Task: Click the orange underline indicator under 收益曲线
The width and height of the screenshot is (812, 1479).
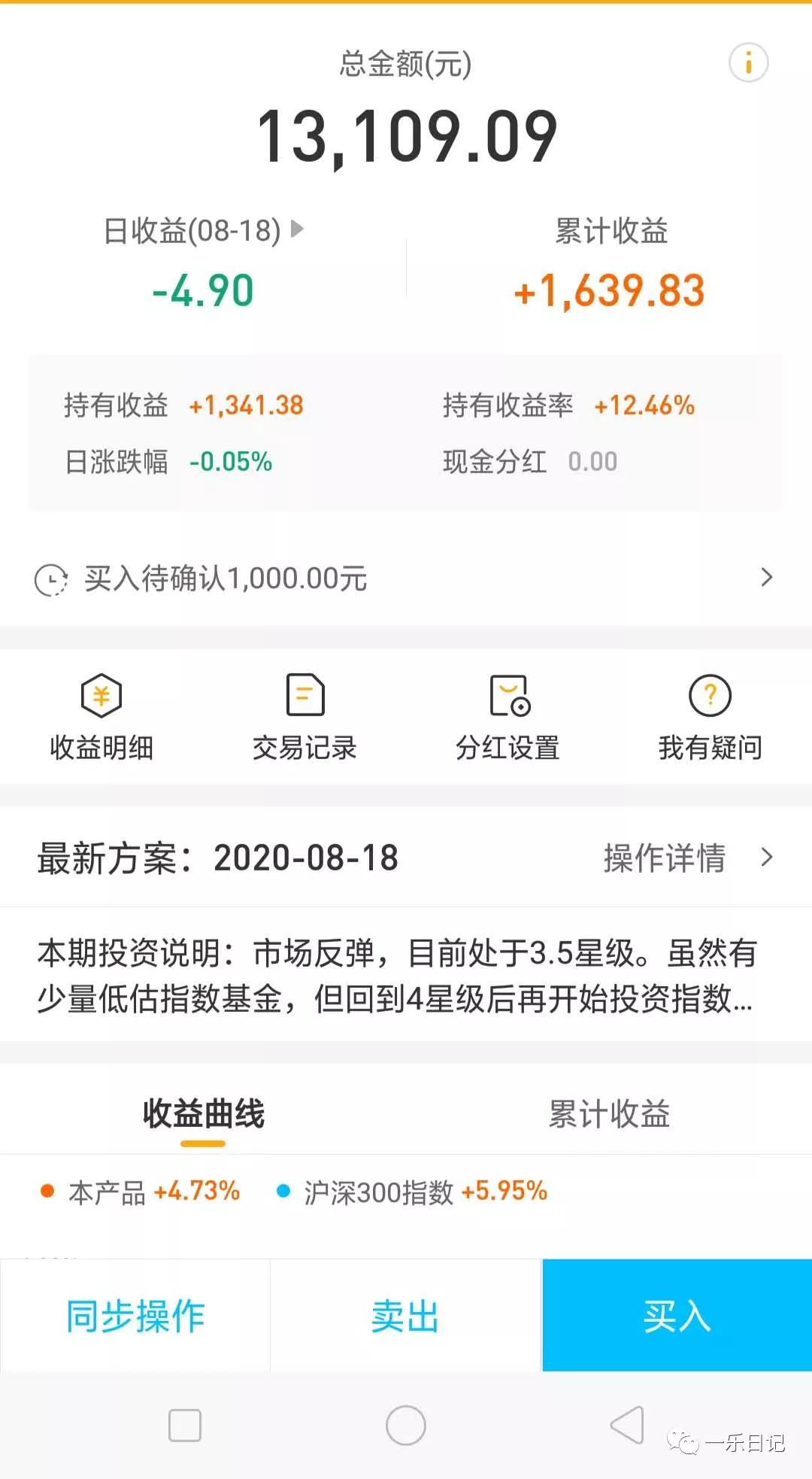Action: pos(203,1143)
